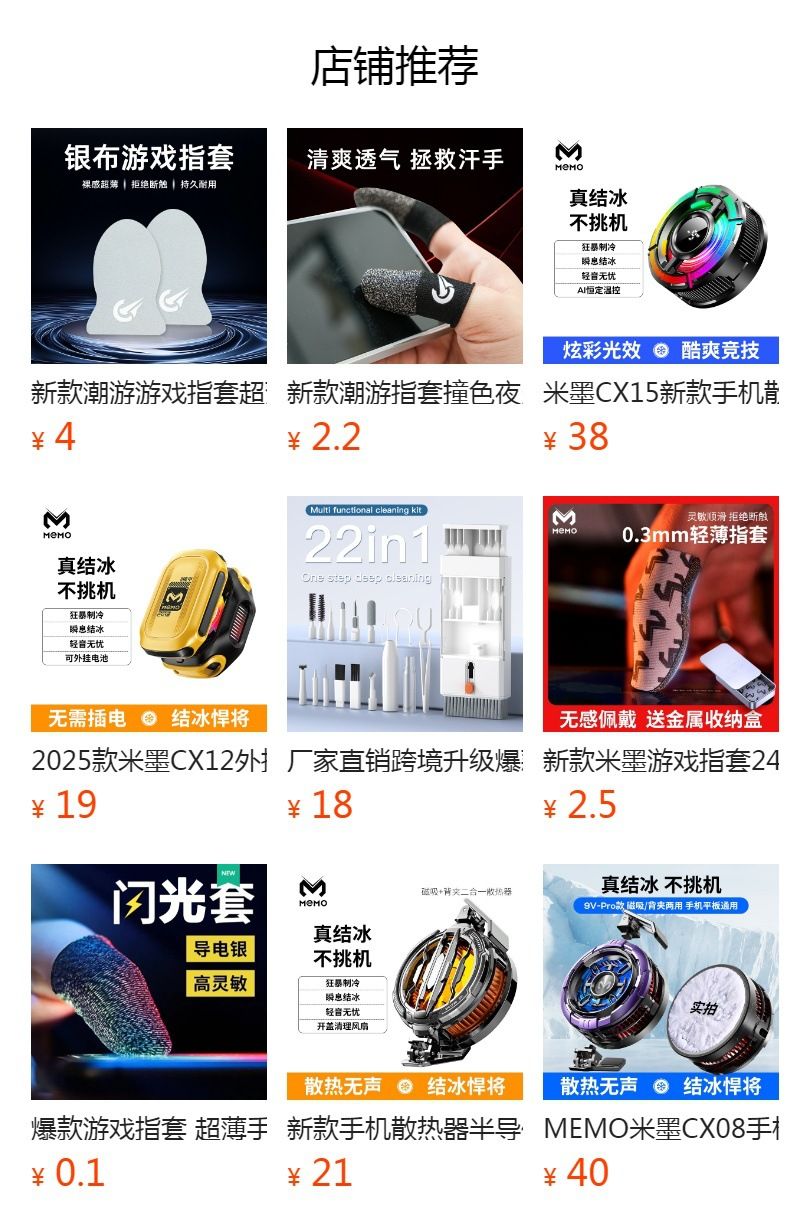
Task: Open the 厂家直销跨境升级 22in1 cleaning kit
Action: click(405, 614)
